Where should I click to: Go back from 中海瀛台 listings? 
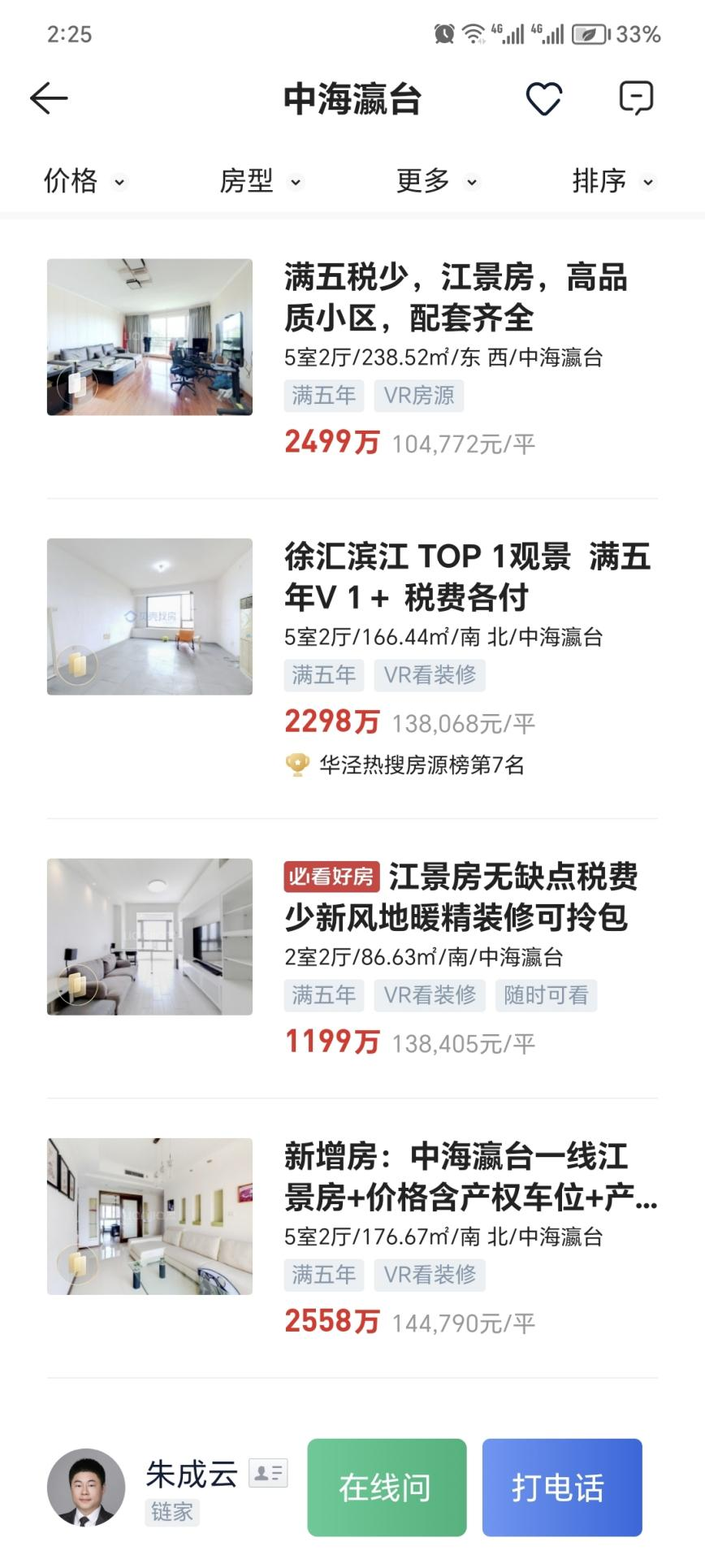49,98
